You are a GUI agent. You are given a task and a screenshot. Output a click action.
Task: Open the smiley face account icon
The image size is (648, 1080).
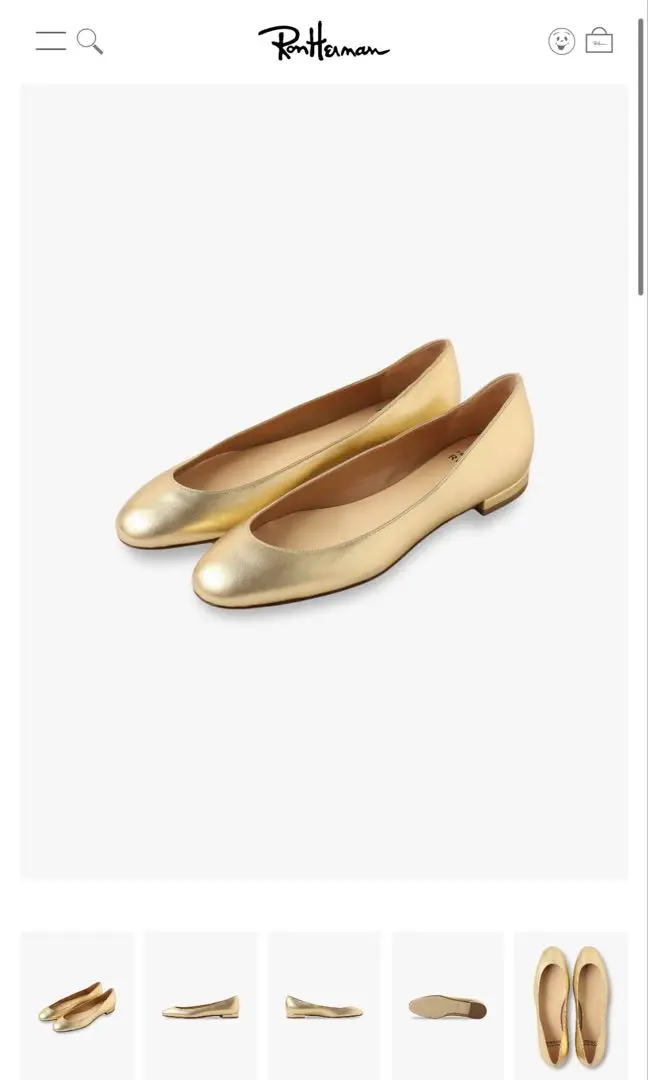(561, 41)
